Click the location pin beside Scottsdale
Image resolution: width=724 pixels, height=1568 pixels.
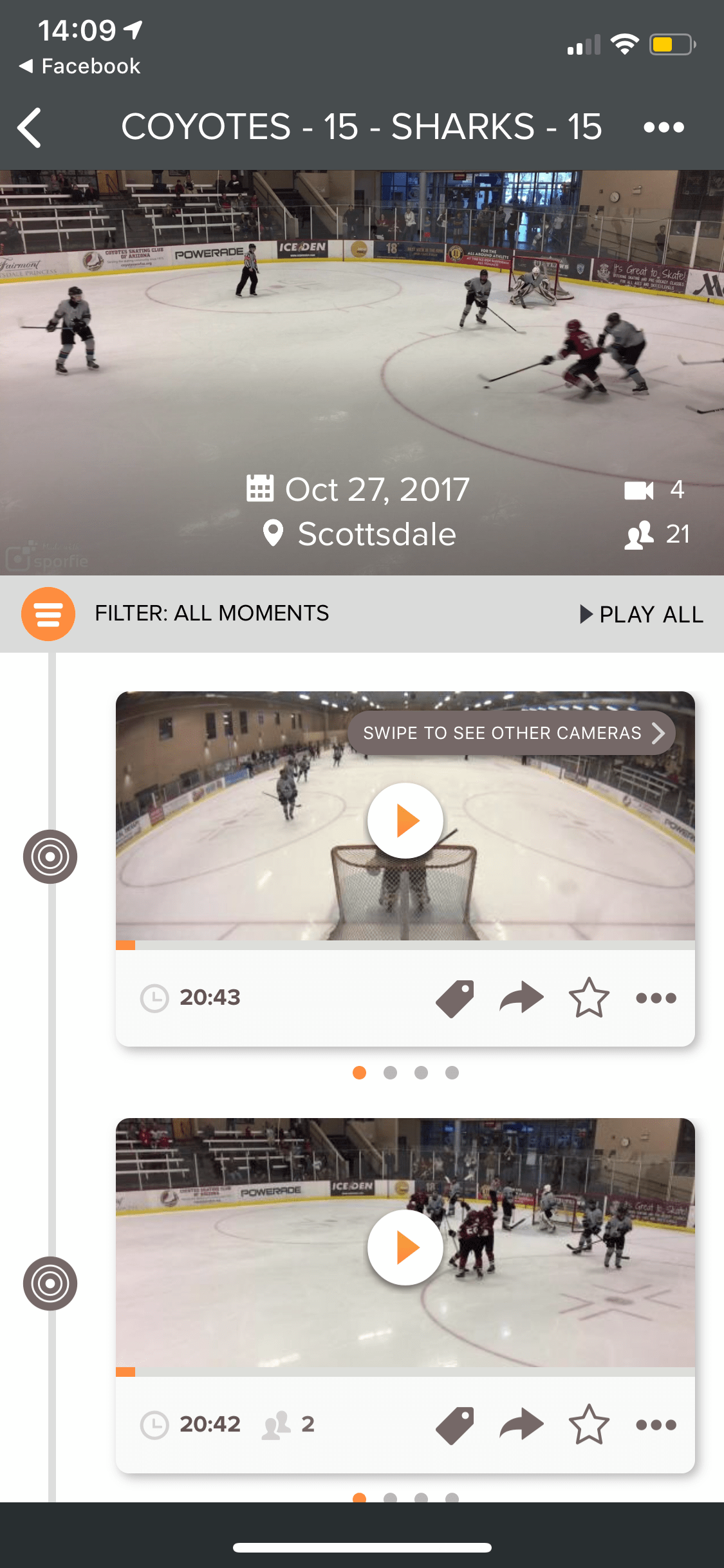click(x=274, y=533)
